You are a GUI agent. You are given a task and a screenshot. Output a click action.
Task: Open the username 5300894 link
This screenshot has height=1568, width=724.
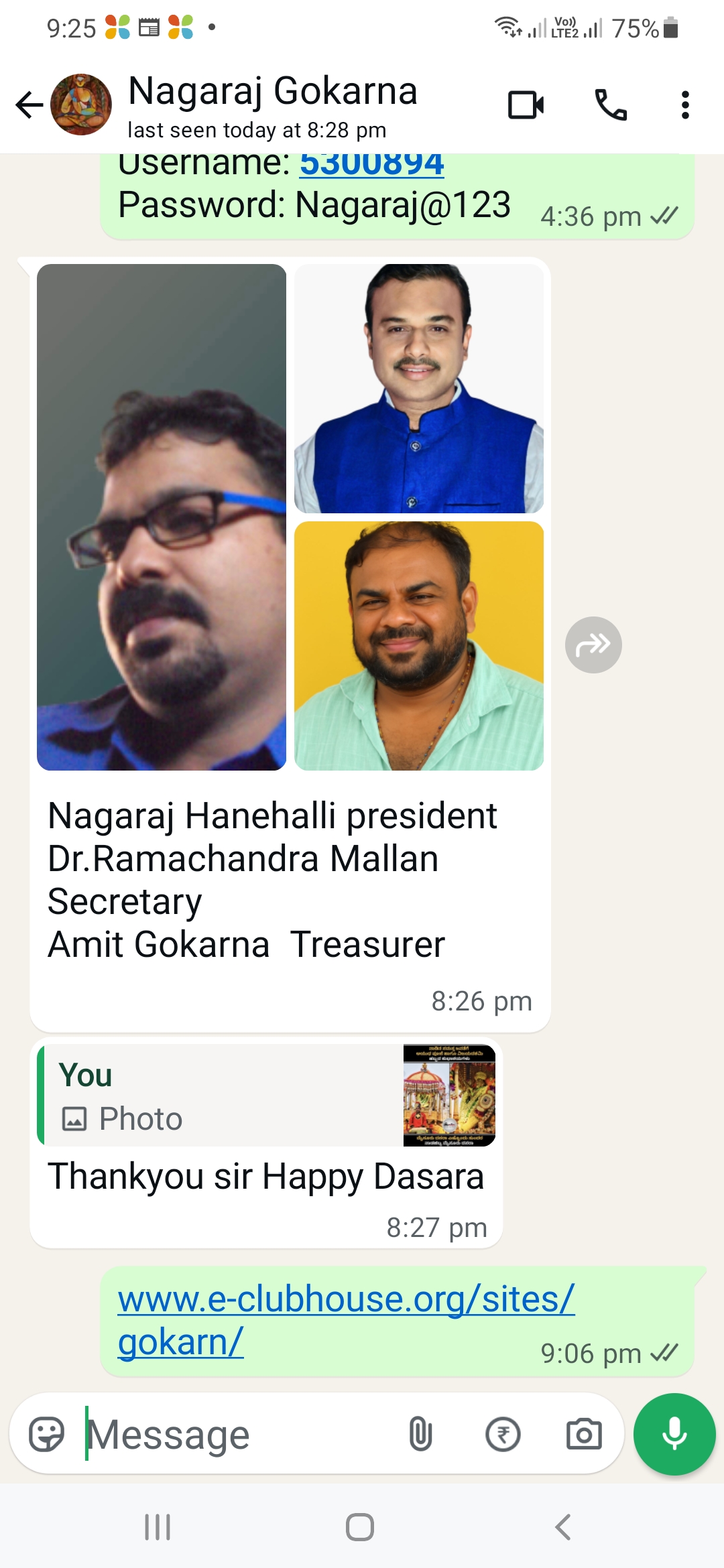(371, 165)
